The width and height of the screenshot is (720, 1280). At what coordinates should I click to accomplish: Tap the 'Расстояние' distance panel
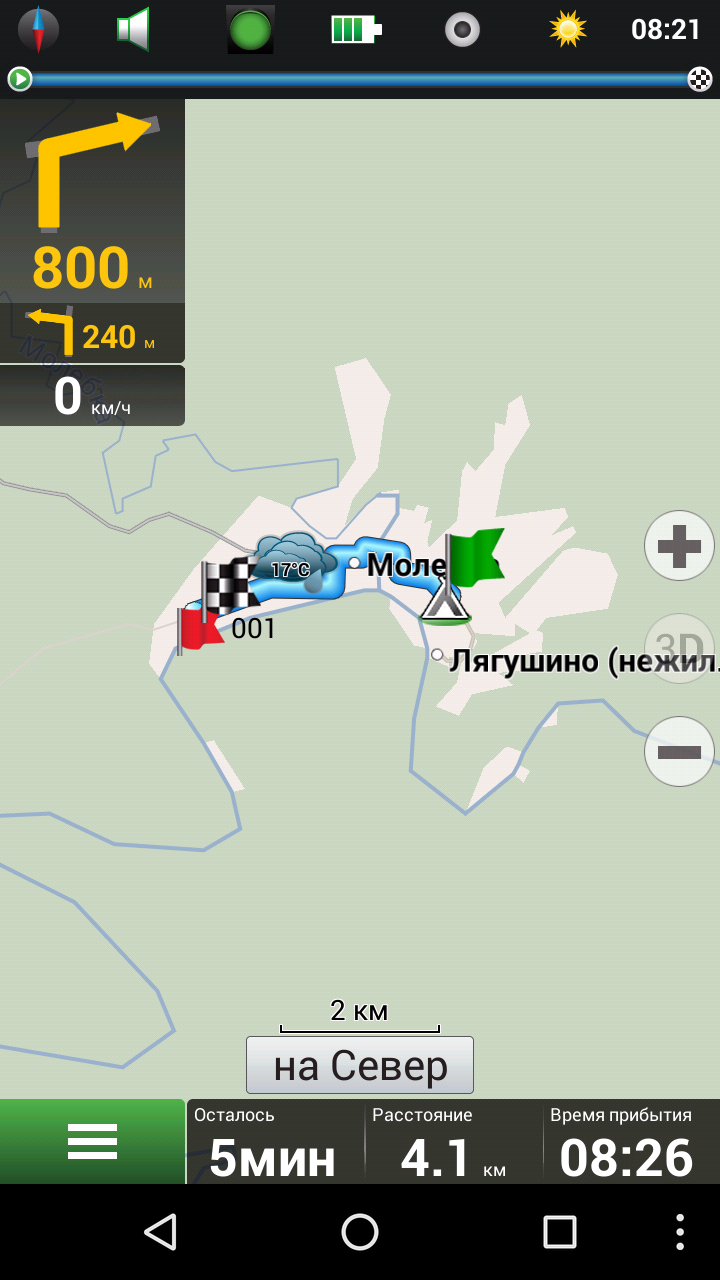click(452, 1142)
